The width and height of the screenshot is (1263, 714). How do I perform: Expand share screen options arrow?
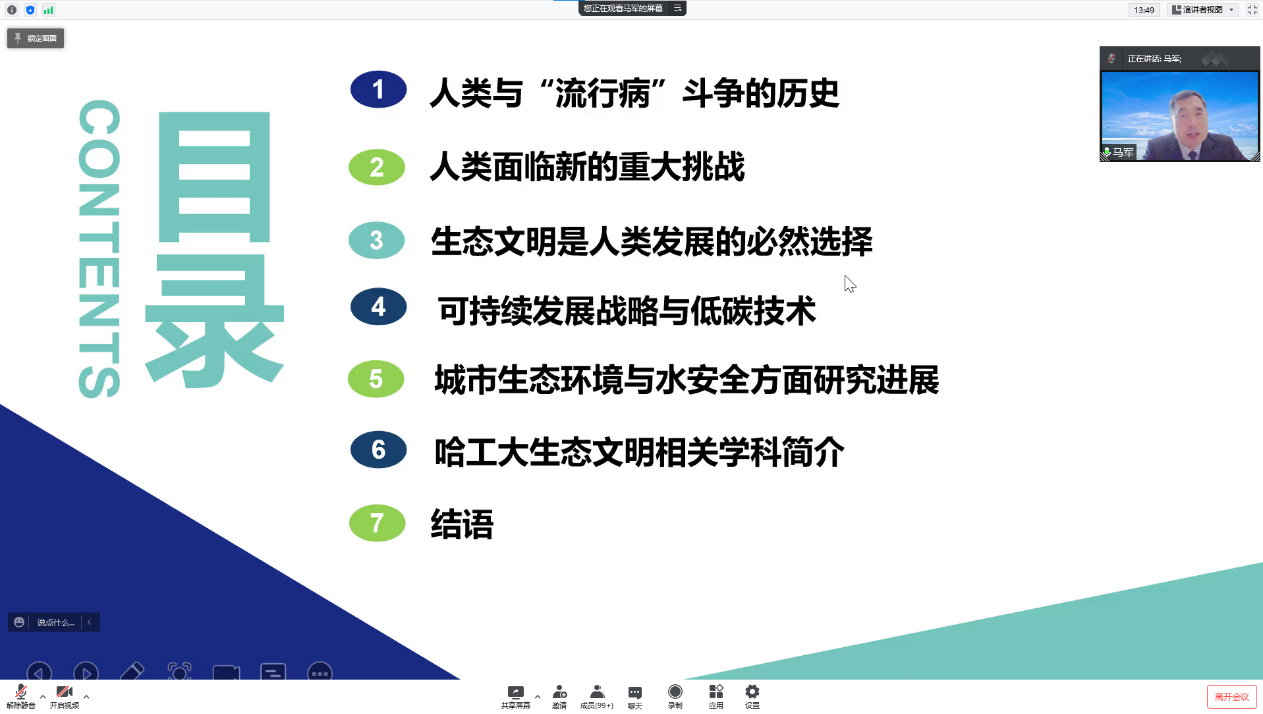coord(537,697)
